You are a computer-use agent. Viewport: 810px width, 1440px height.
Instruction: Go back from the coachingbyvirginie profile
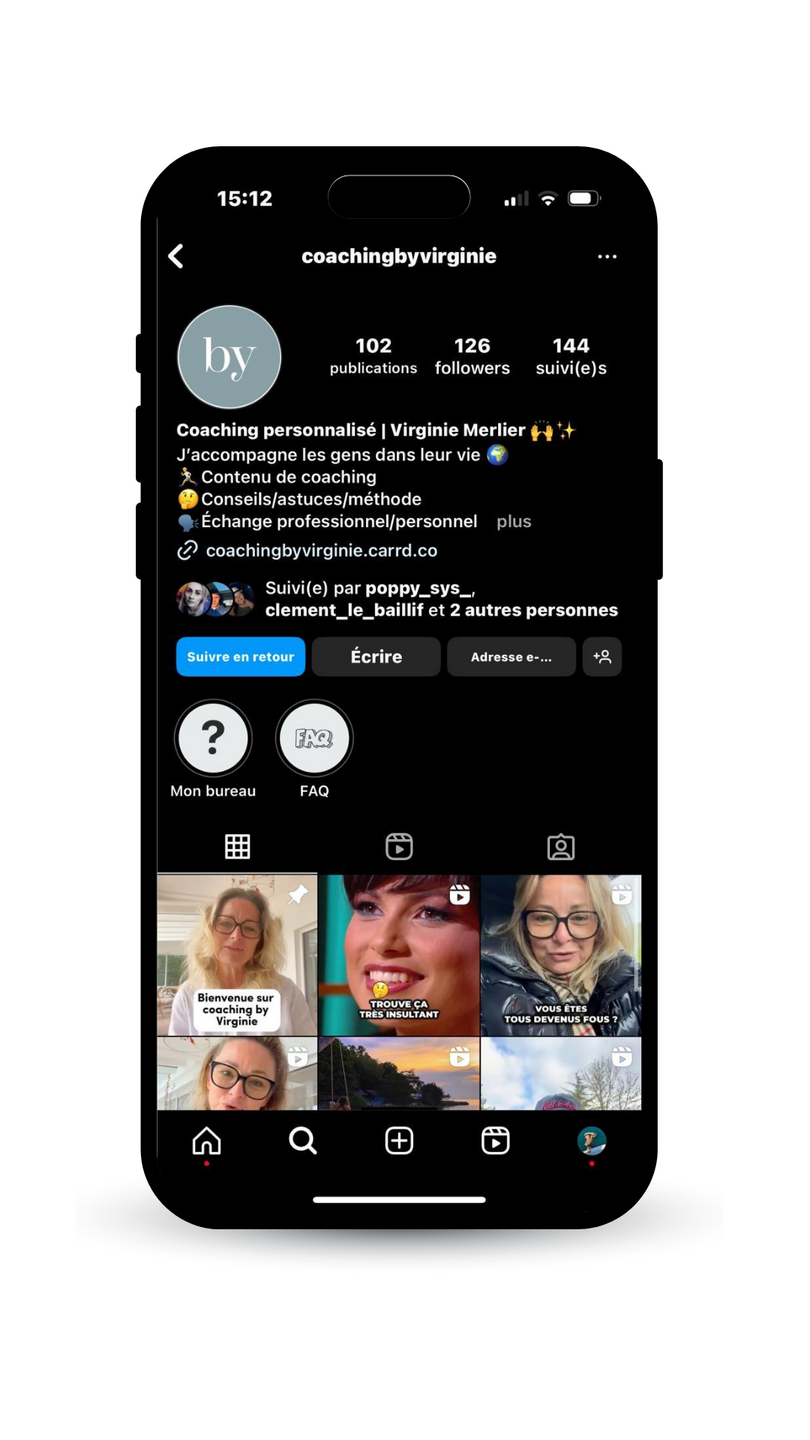176,257
